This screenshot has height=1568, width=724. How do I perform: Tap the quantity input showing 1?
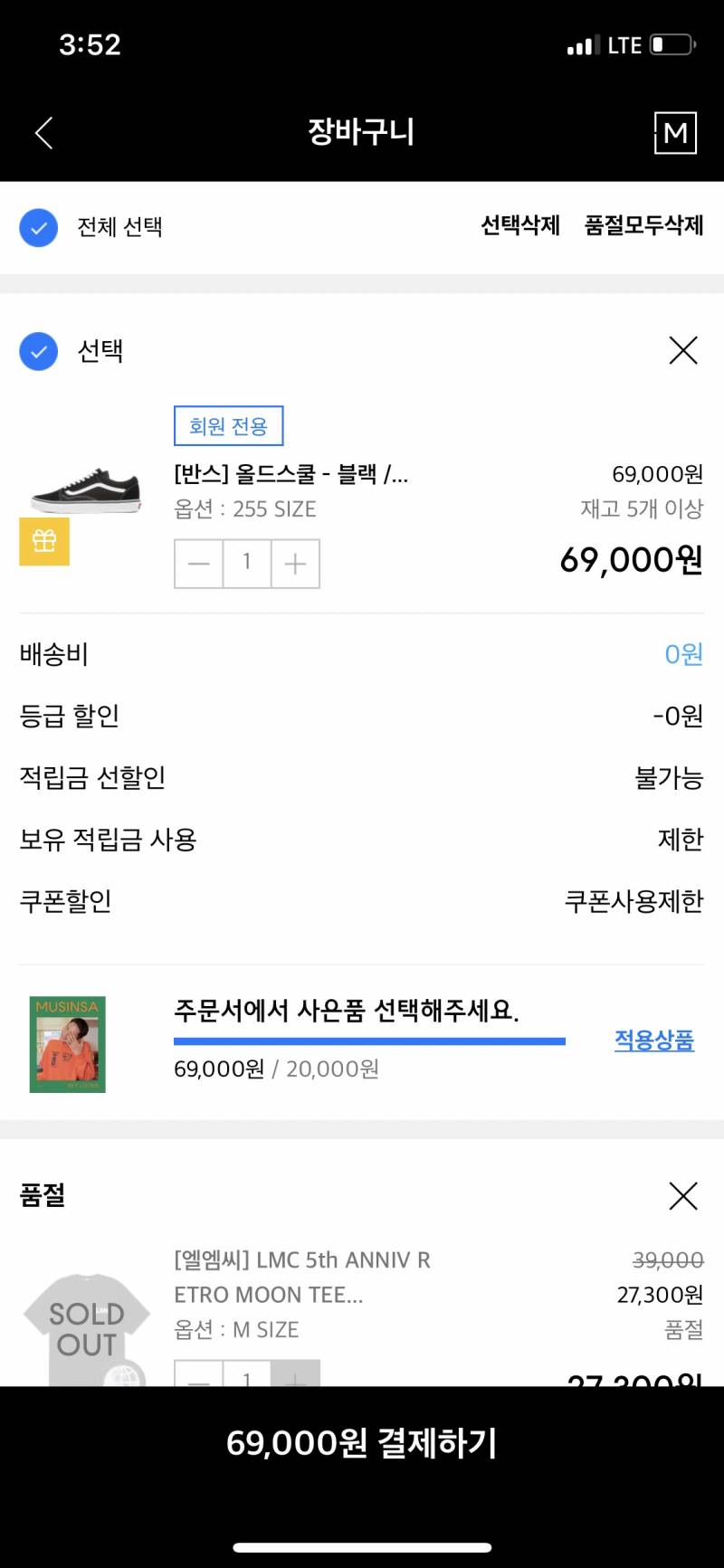(x=246, y=563)
